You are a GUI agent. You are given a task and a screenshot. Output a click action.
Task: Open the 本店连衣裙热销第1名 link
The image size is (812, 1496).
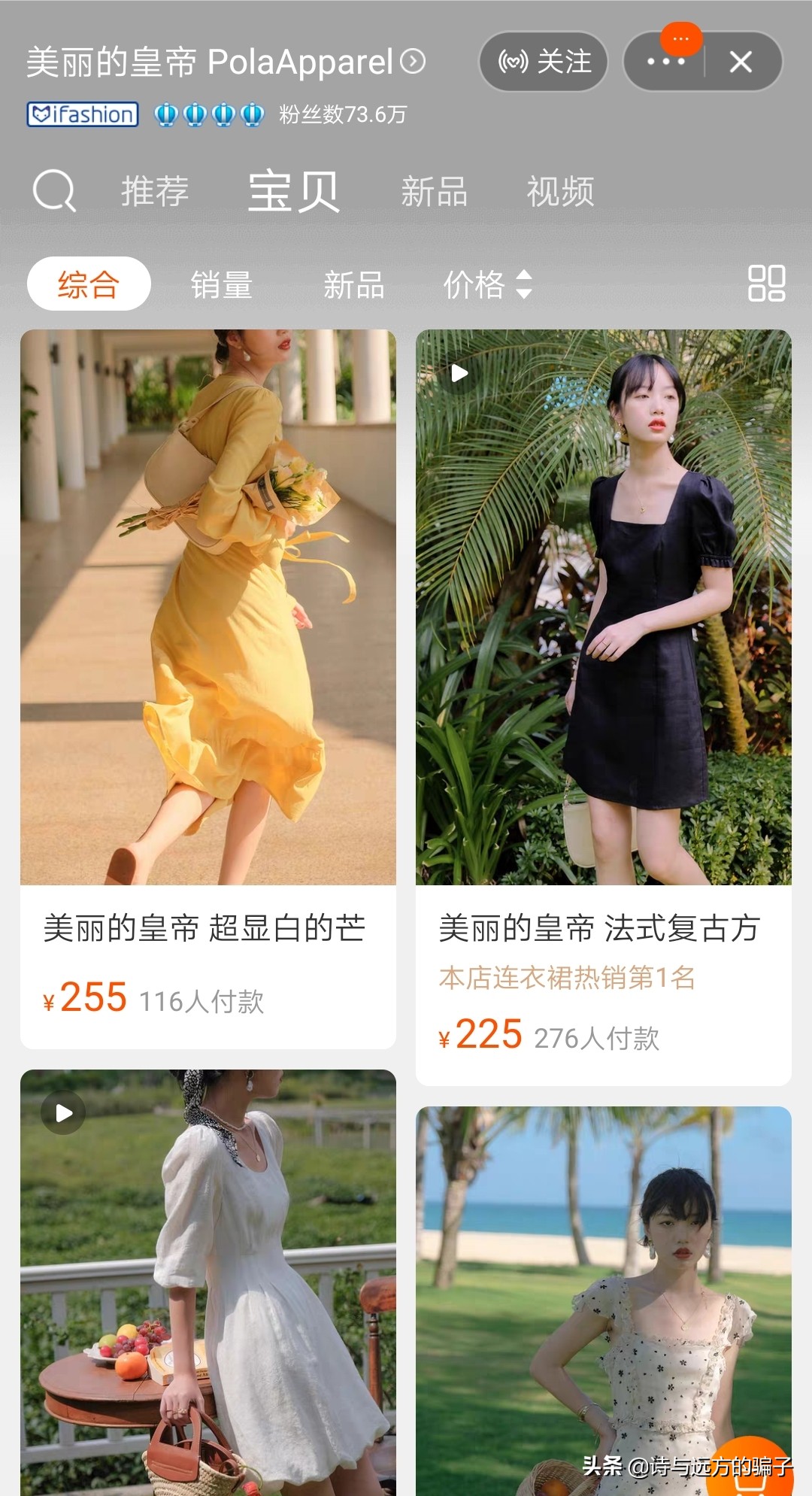click(565, 976)
